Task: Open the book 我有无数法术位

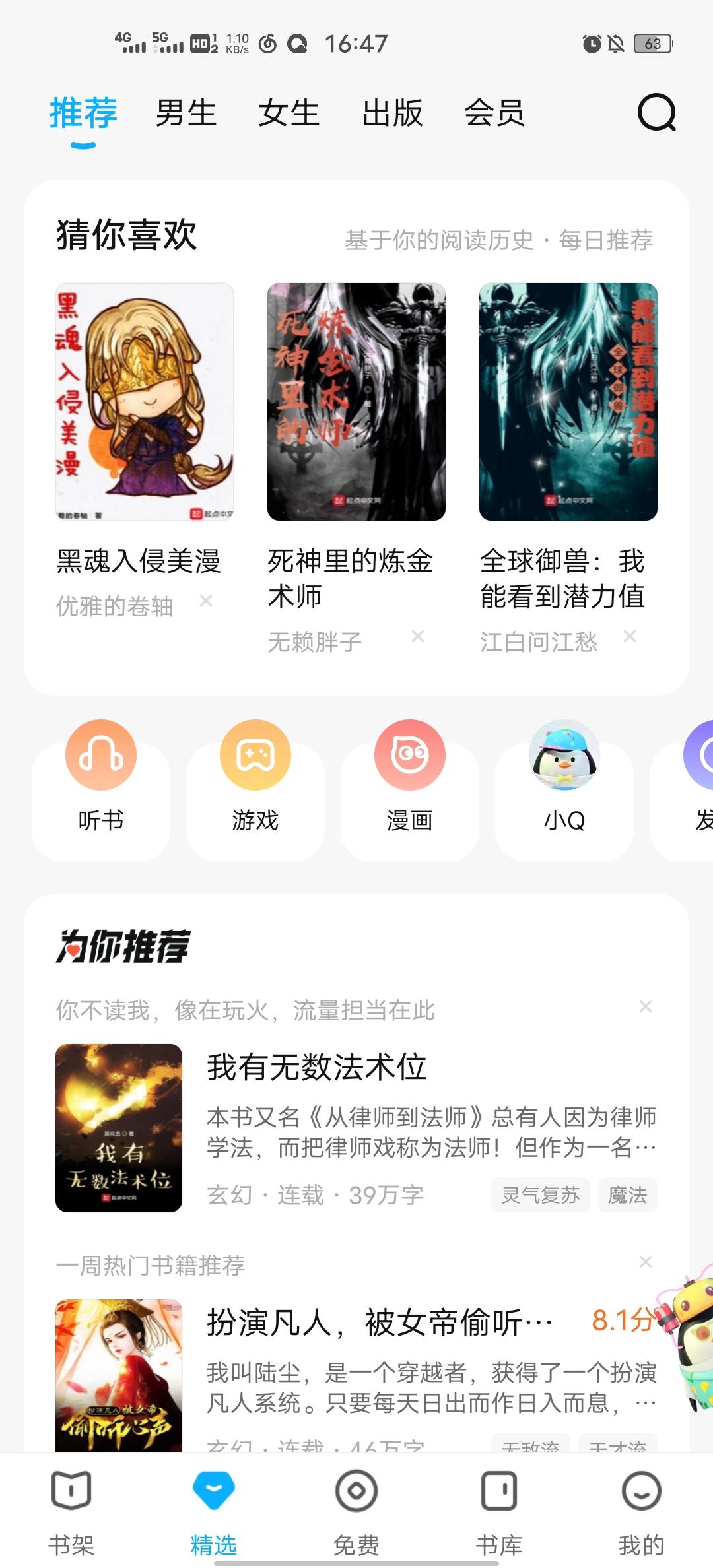Action: point(317,1068)
